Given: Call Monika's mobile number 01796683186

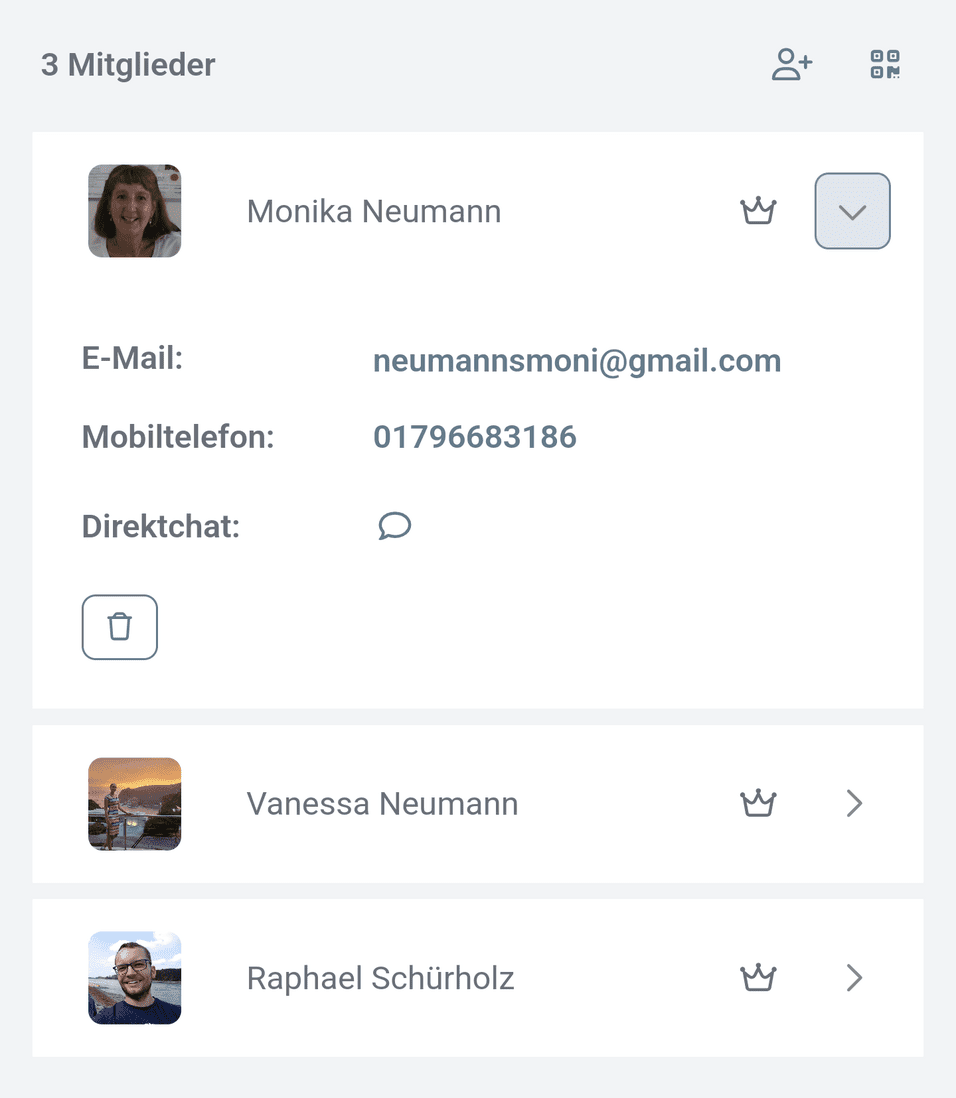Looking at the screenshot, I should (x=475, y=437).
